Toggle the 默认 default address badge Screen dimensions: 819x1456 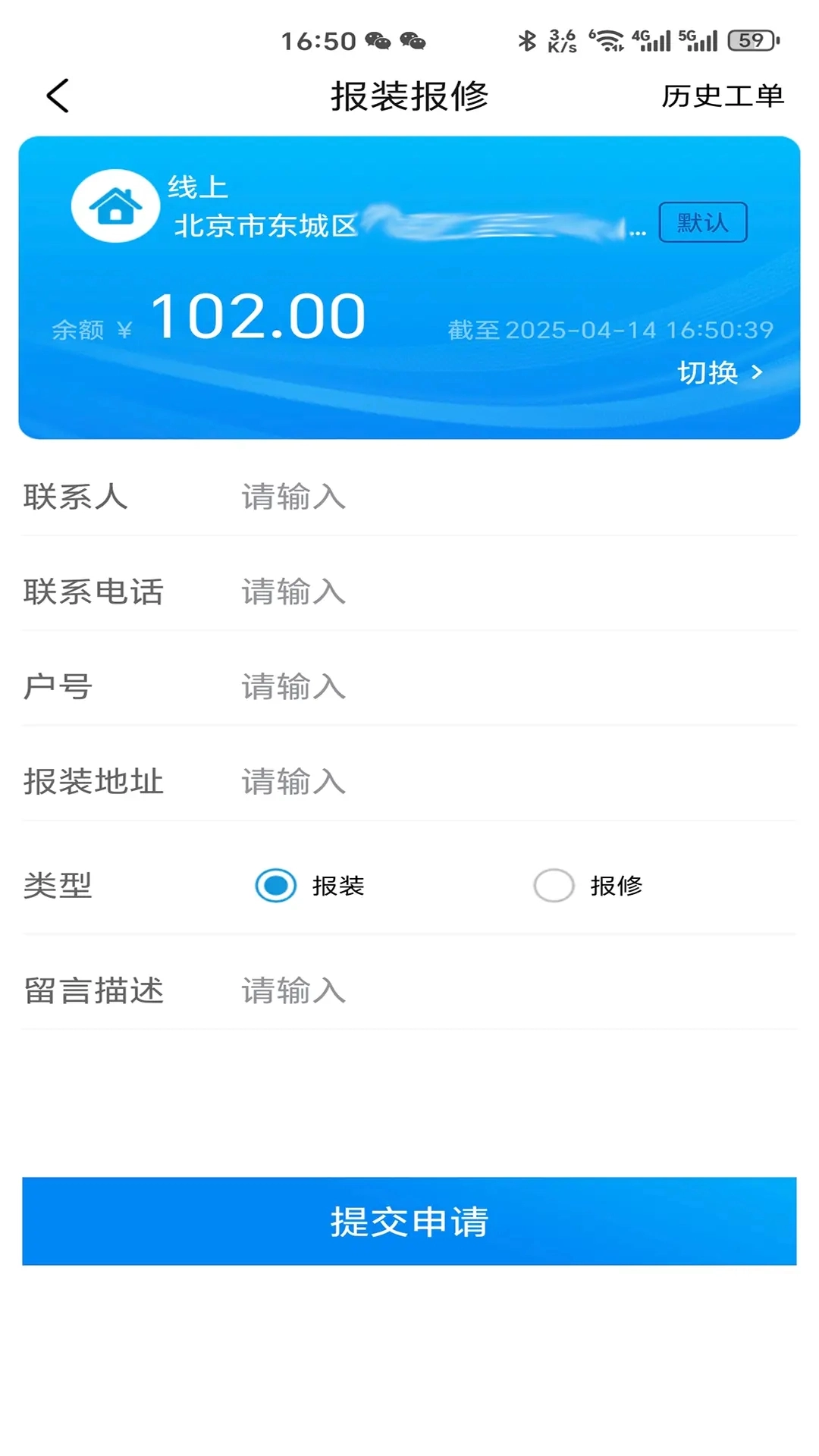click(x=701, y=222)
